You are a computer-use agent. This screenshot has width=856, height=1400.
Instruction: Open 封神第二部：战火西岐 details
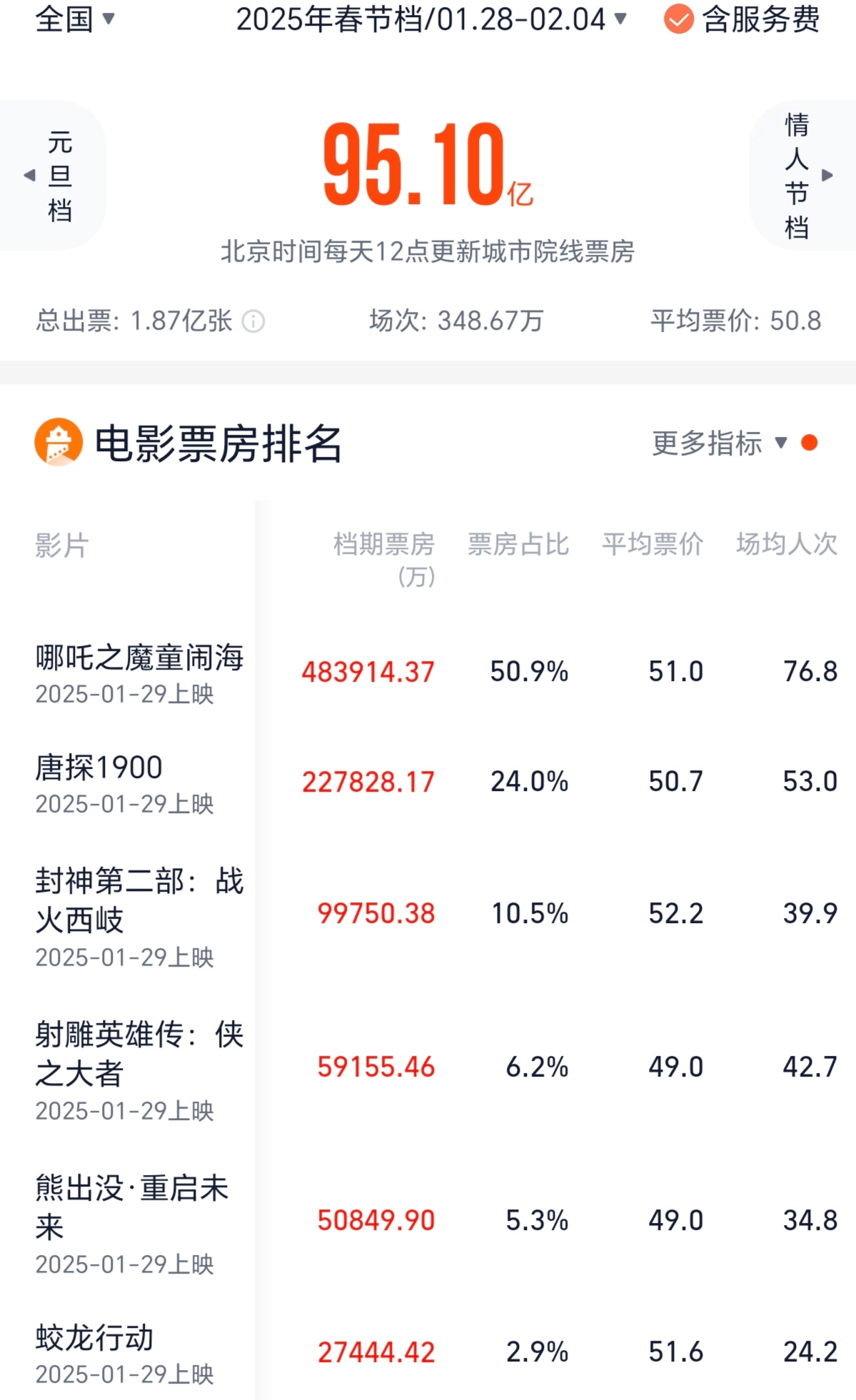point(139,915)
